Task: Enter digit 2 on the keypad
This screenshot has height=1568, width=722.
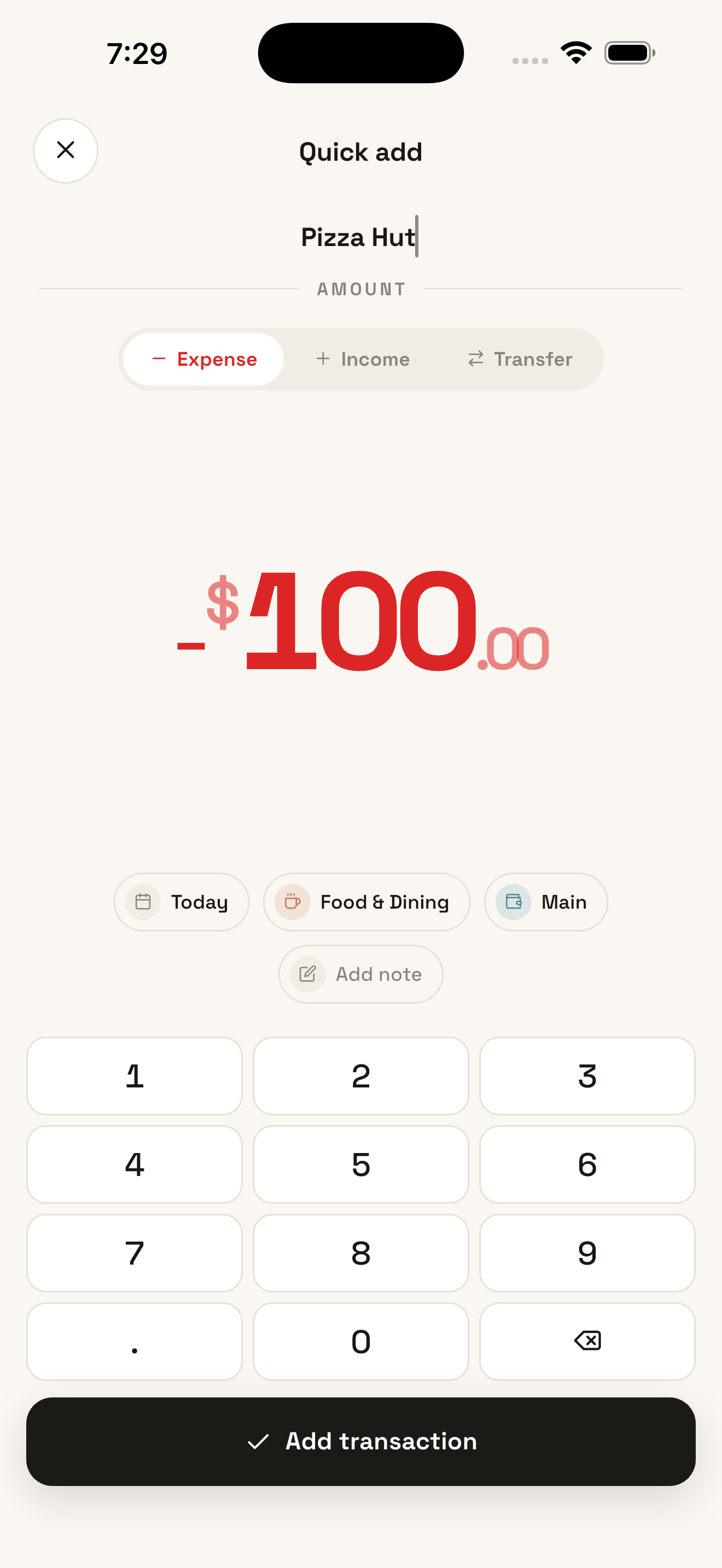Action: click(360, 1075)
